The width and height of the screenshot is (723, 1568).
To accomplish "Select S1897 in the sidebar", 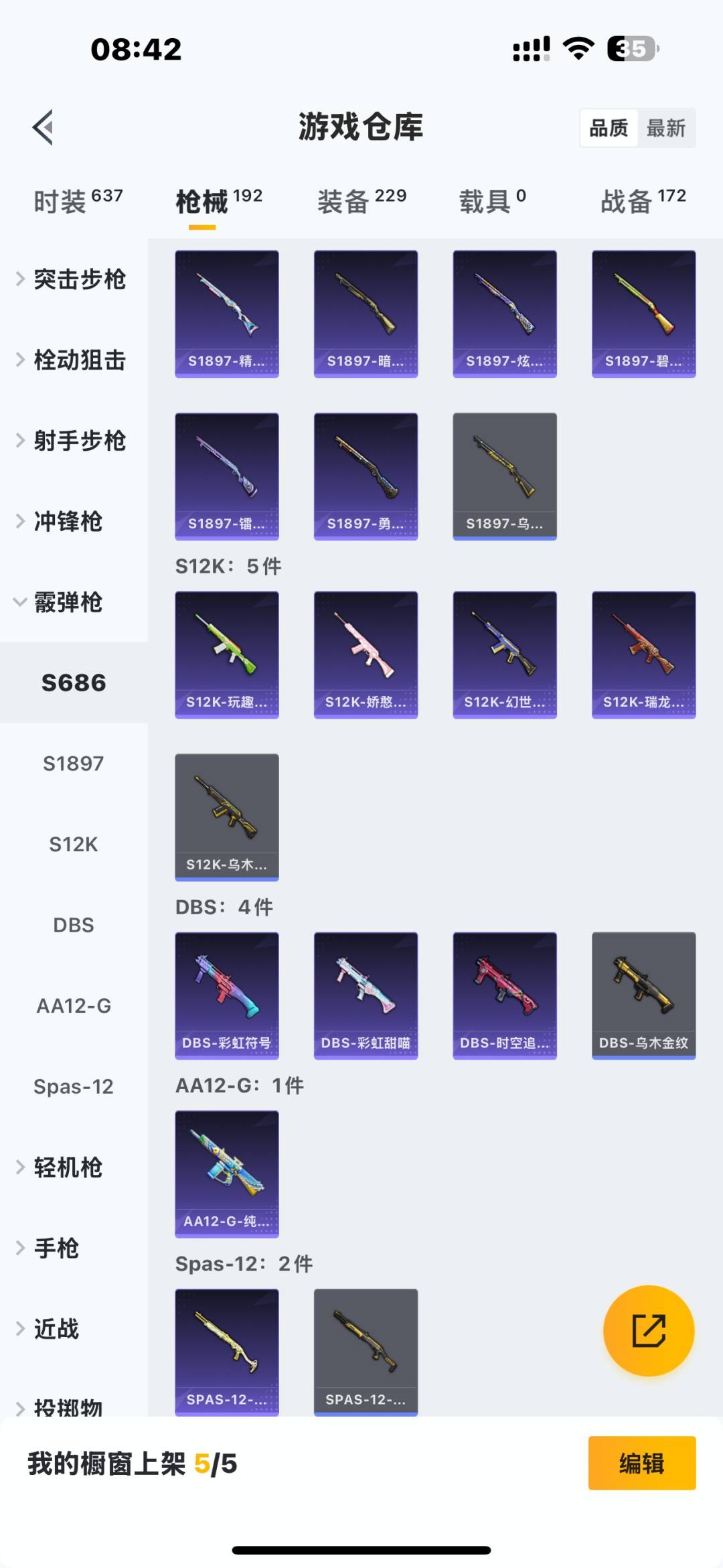I will (74, 764).
